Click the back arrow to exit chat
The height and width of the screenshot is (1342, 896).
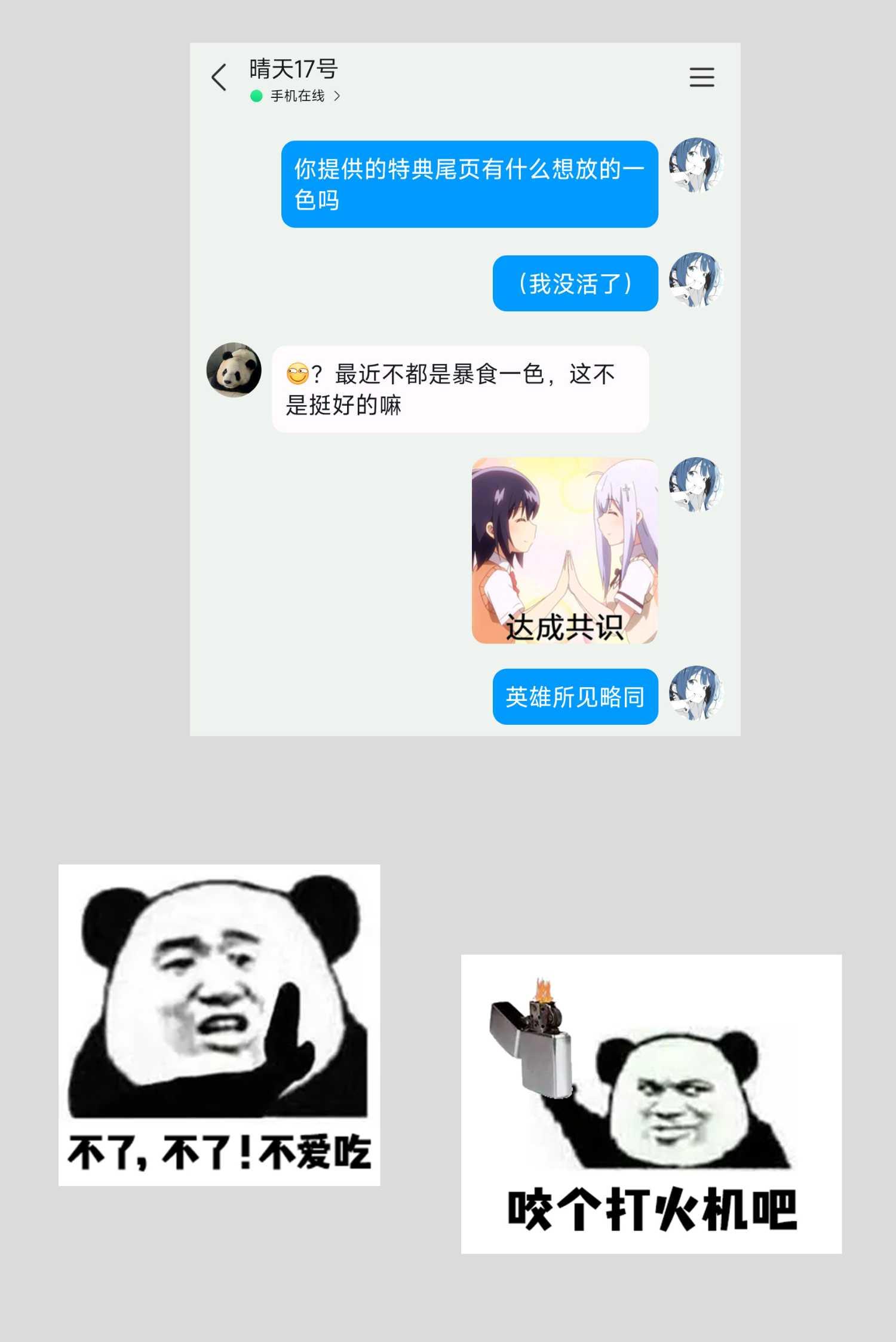coord(218,76)
